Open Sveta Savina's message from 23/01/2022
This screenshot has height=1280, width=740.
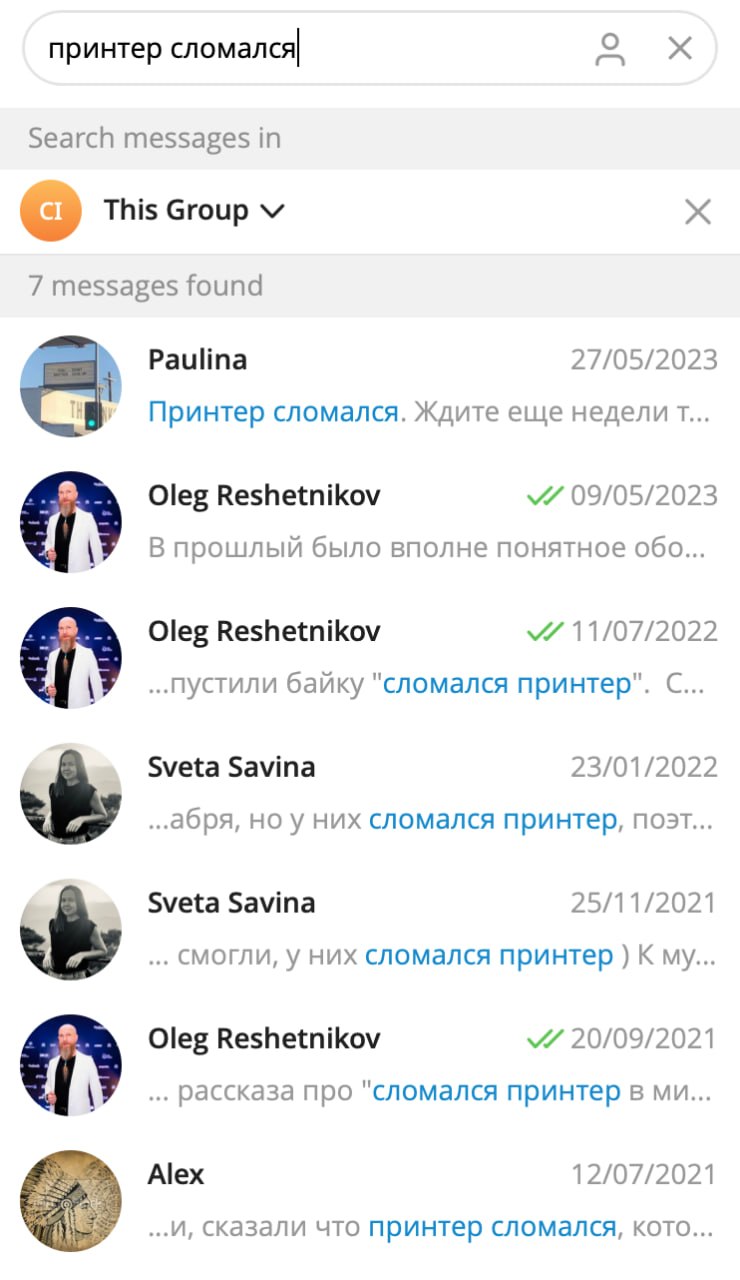coord(400,794)
